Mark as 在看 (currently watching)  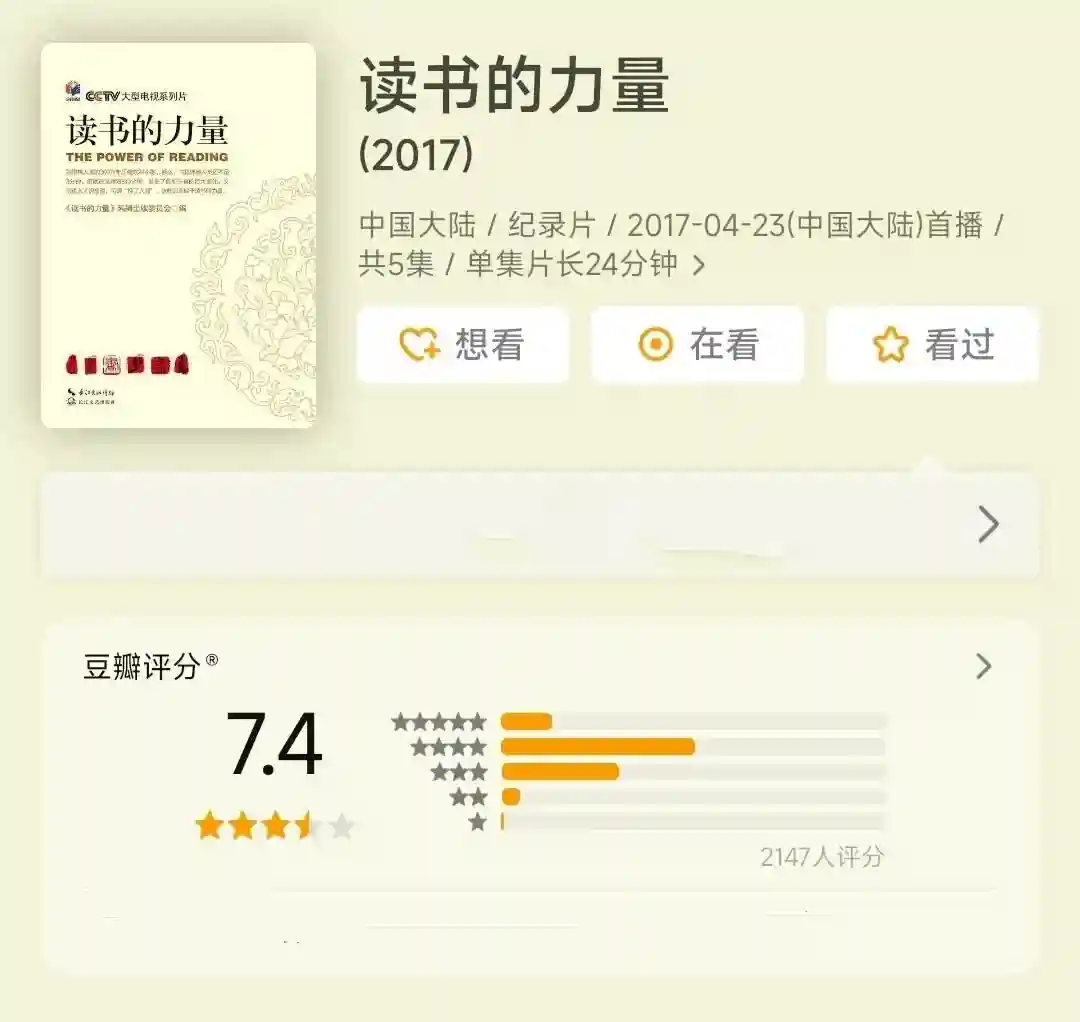697,345
